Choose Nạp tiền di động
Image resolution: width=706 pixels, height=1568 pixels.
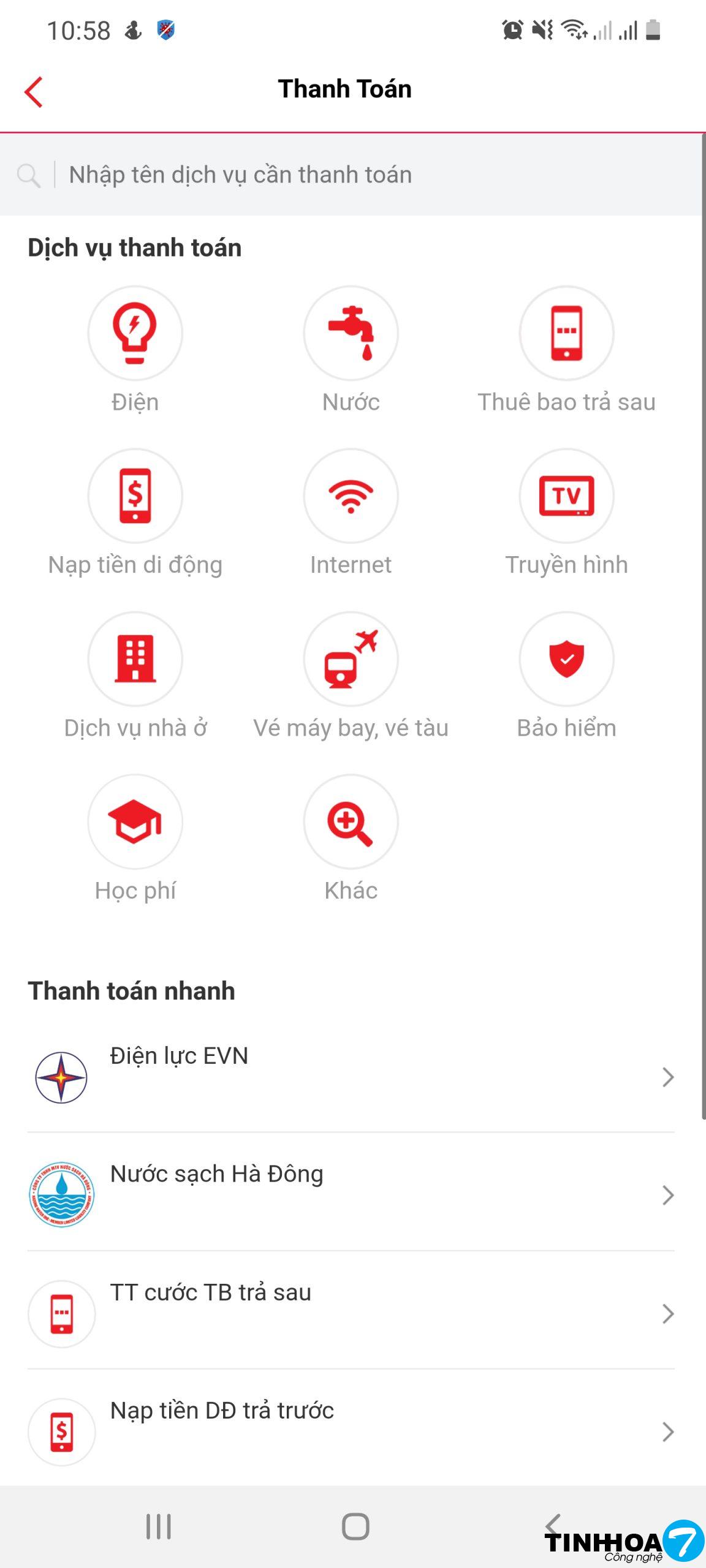coord(135,496)
